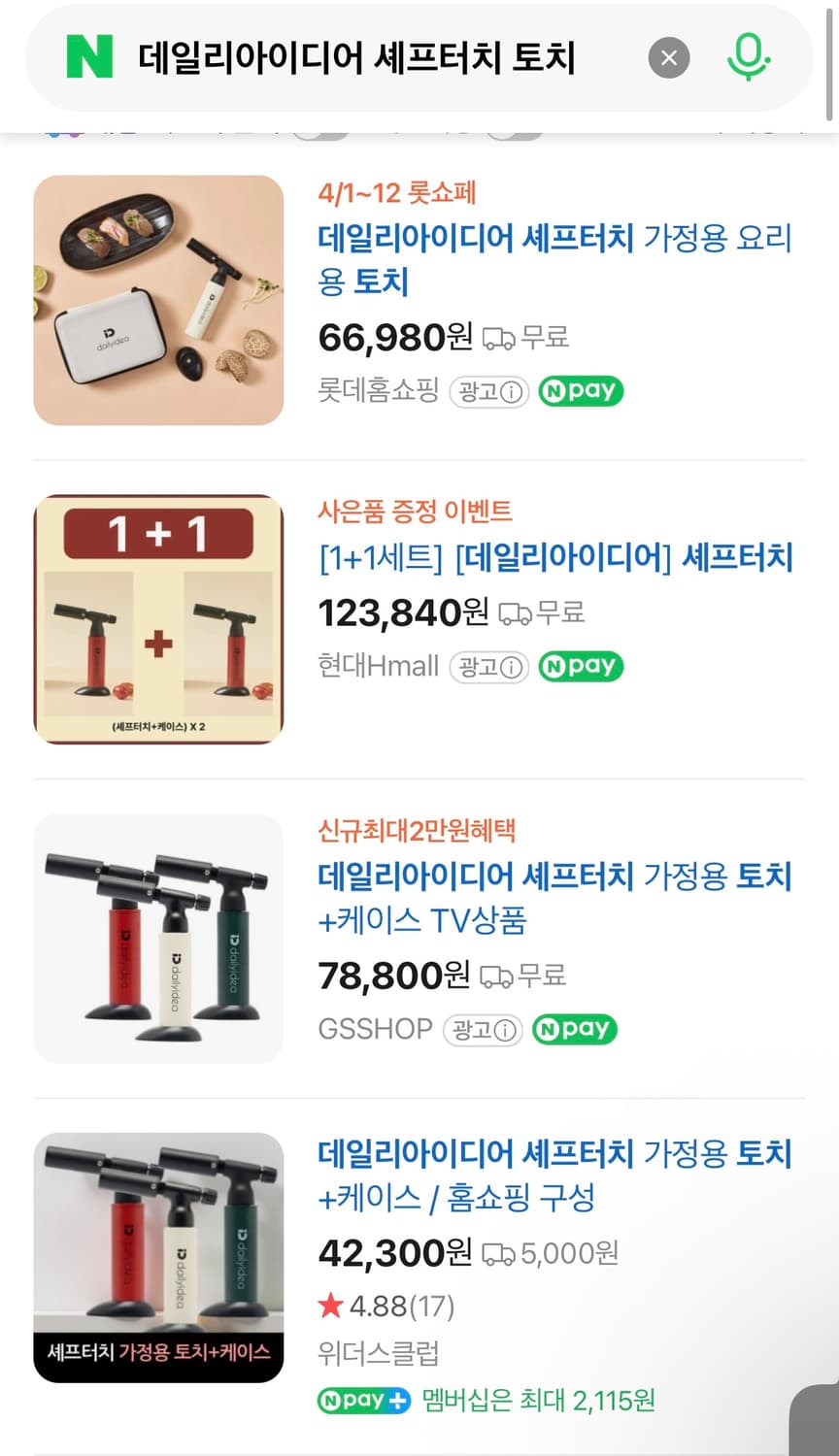Click the Npay badge on the 롯데홈쇼핑 listing
This screenshot has width=839, height=1456.
pyautogui.click(x=581, y=391)
